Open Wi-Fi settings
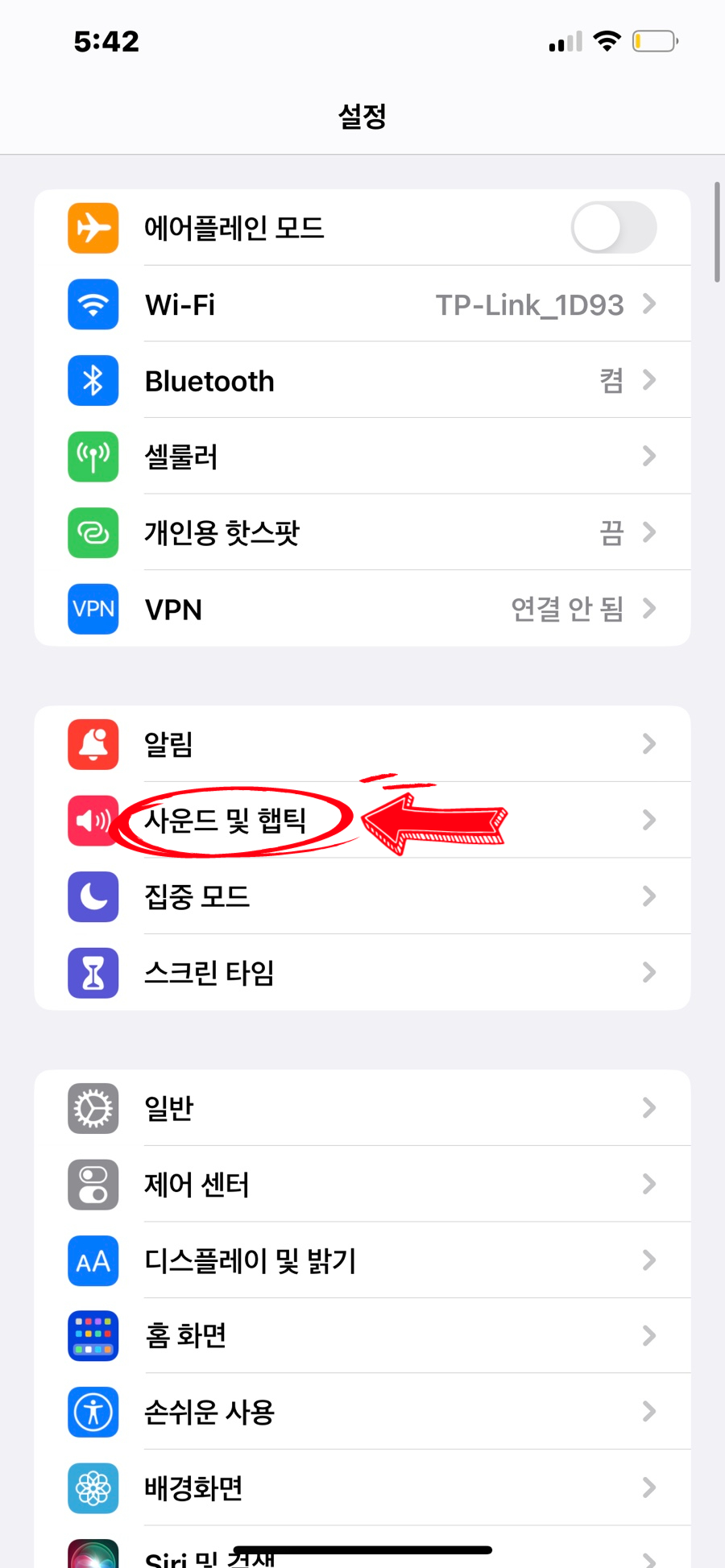 (362, 304)
